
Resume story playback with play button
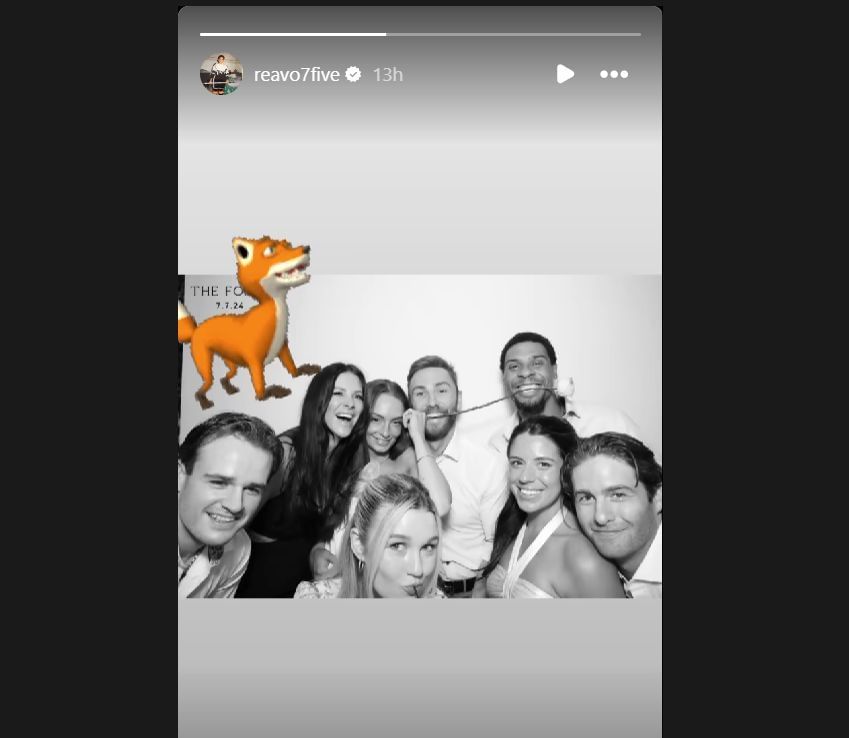(565, 74)
